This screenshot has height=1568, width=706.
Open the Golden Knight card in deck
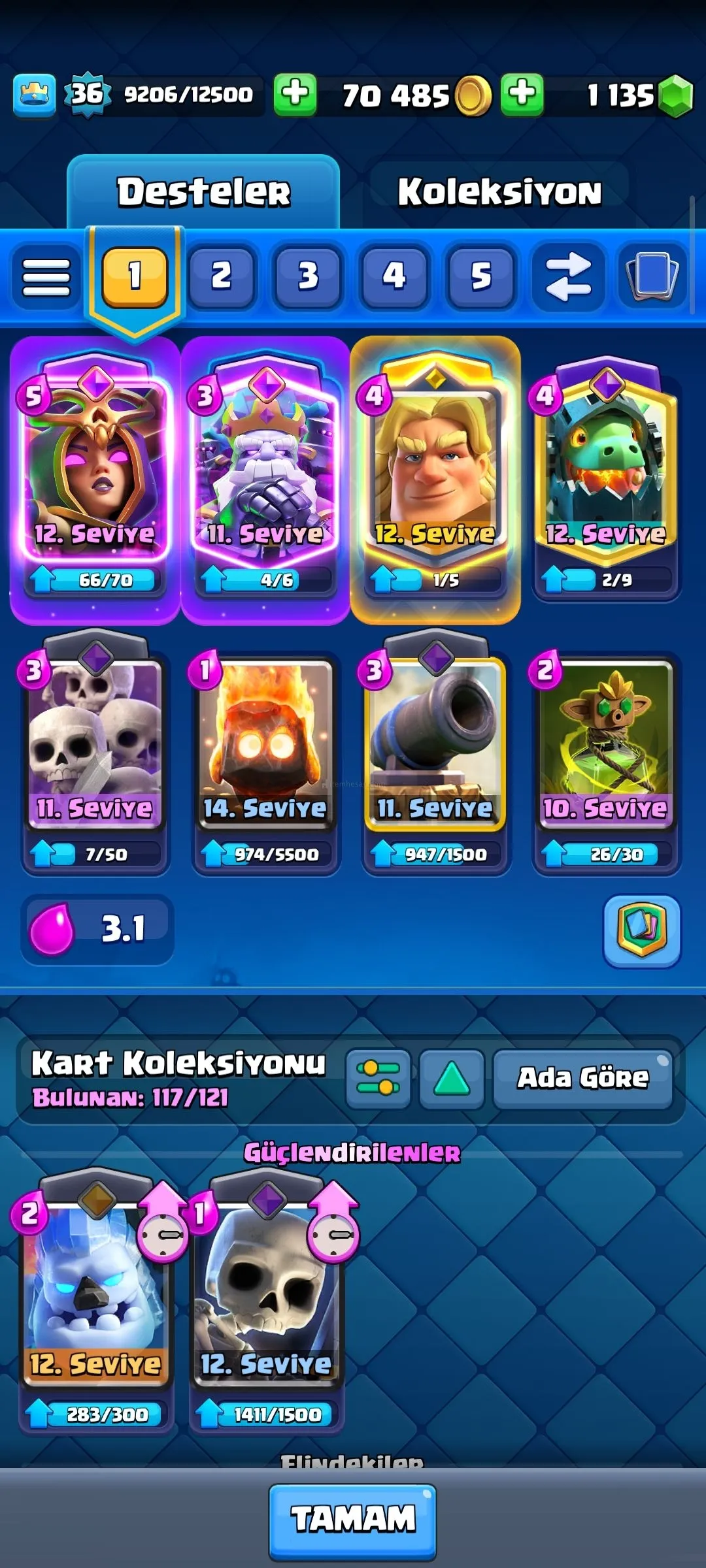click(x=435, y=470)
